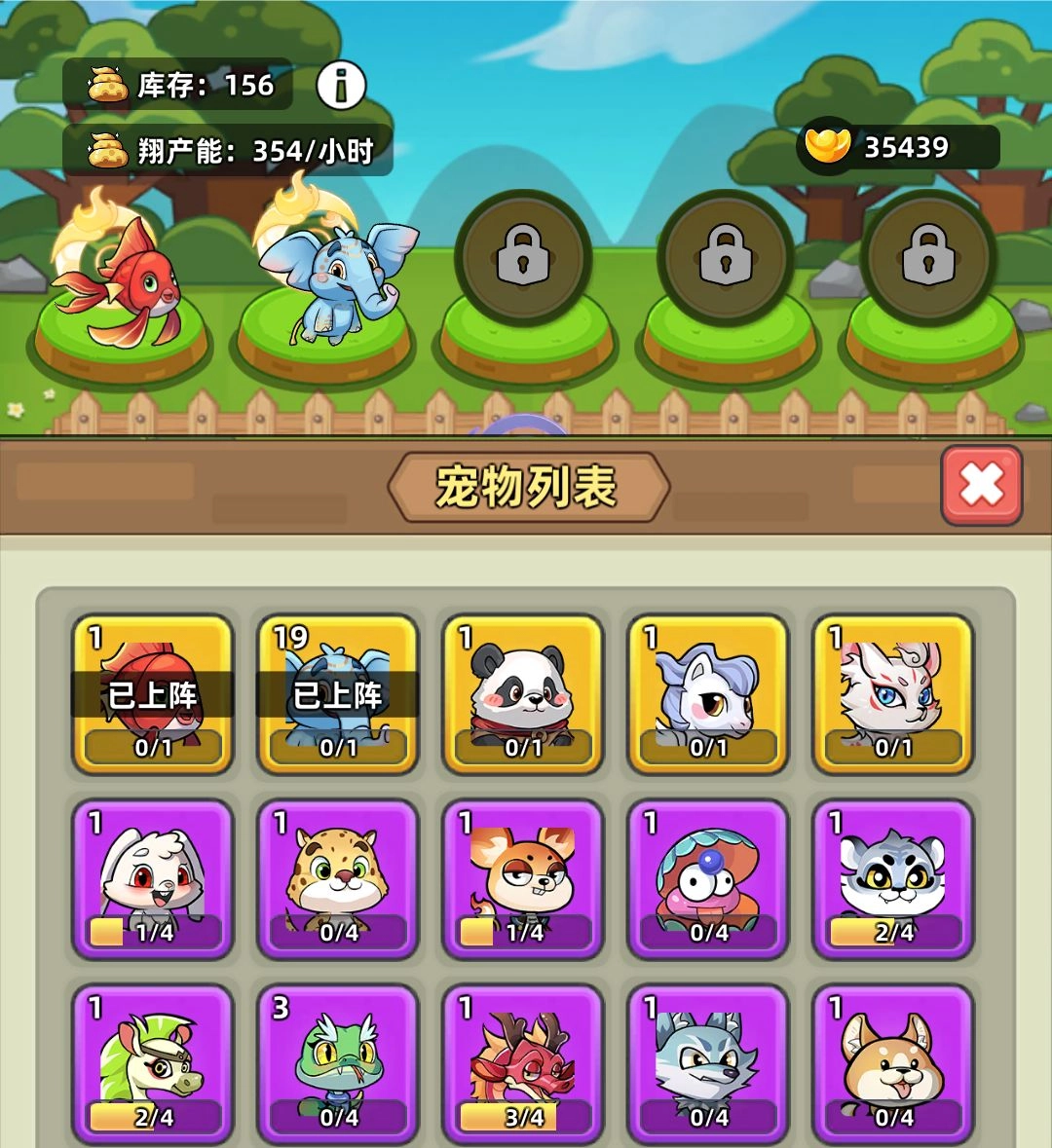This screenshot has height=1148, width=1052.
Task: Open the info icon beside 库存
Action: [x=341, y=86]
